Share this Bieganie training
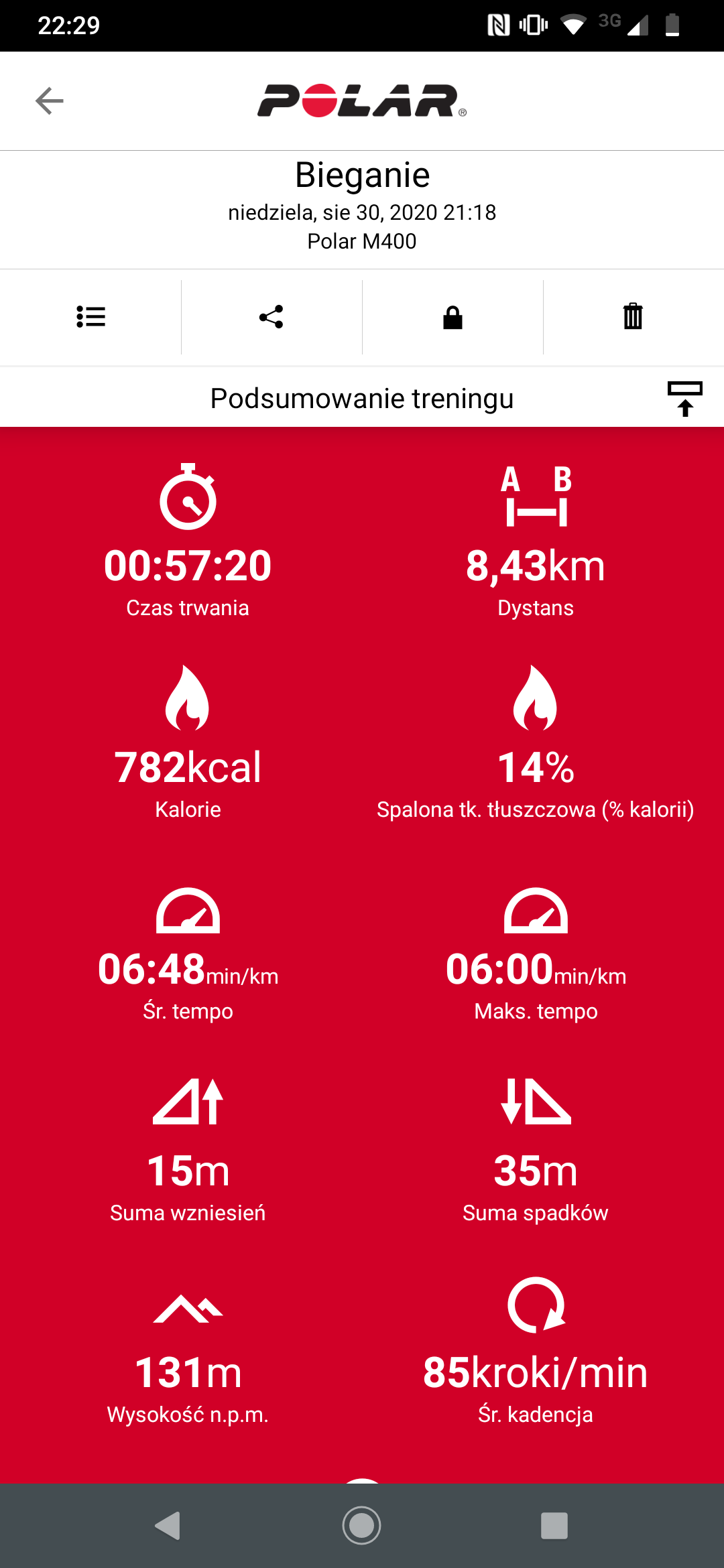 (x=271, y=317)
